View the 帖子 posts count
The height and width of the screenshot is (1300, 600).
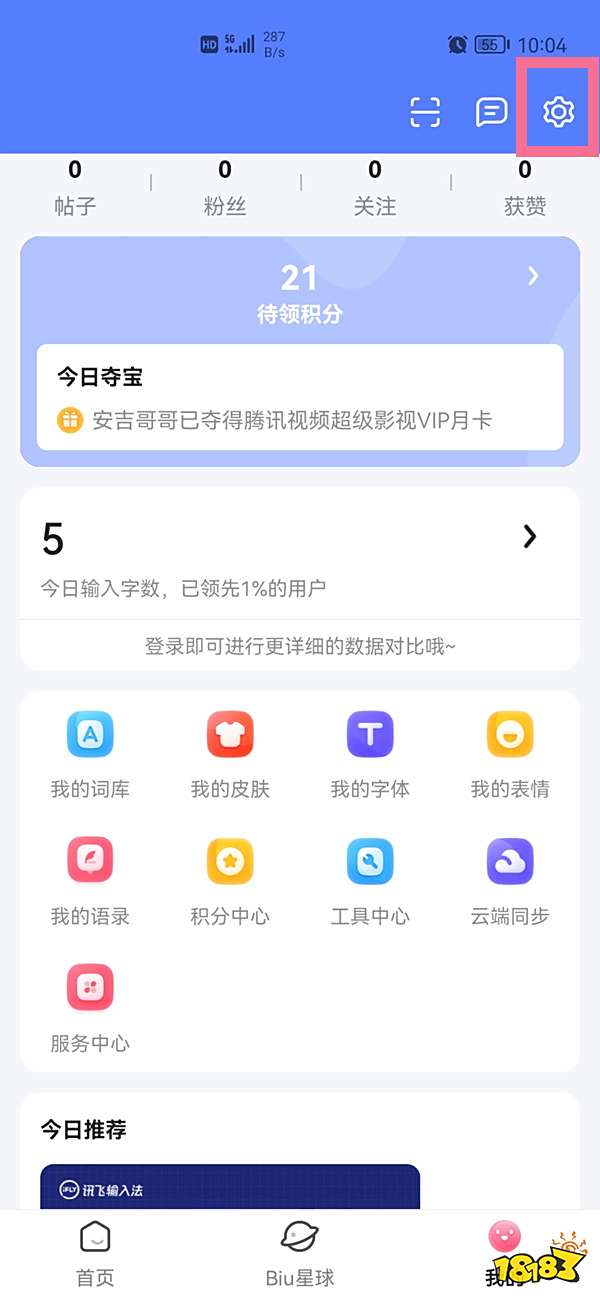point(75,188)
